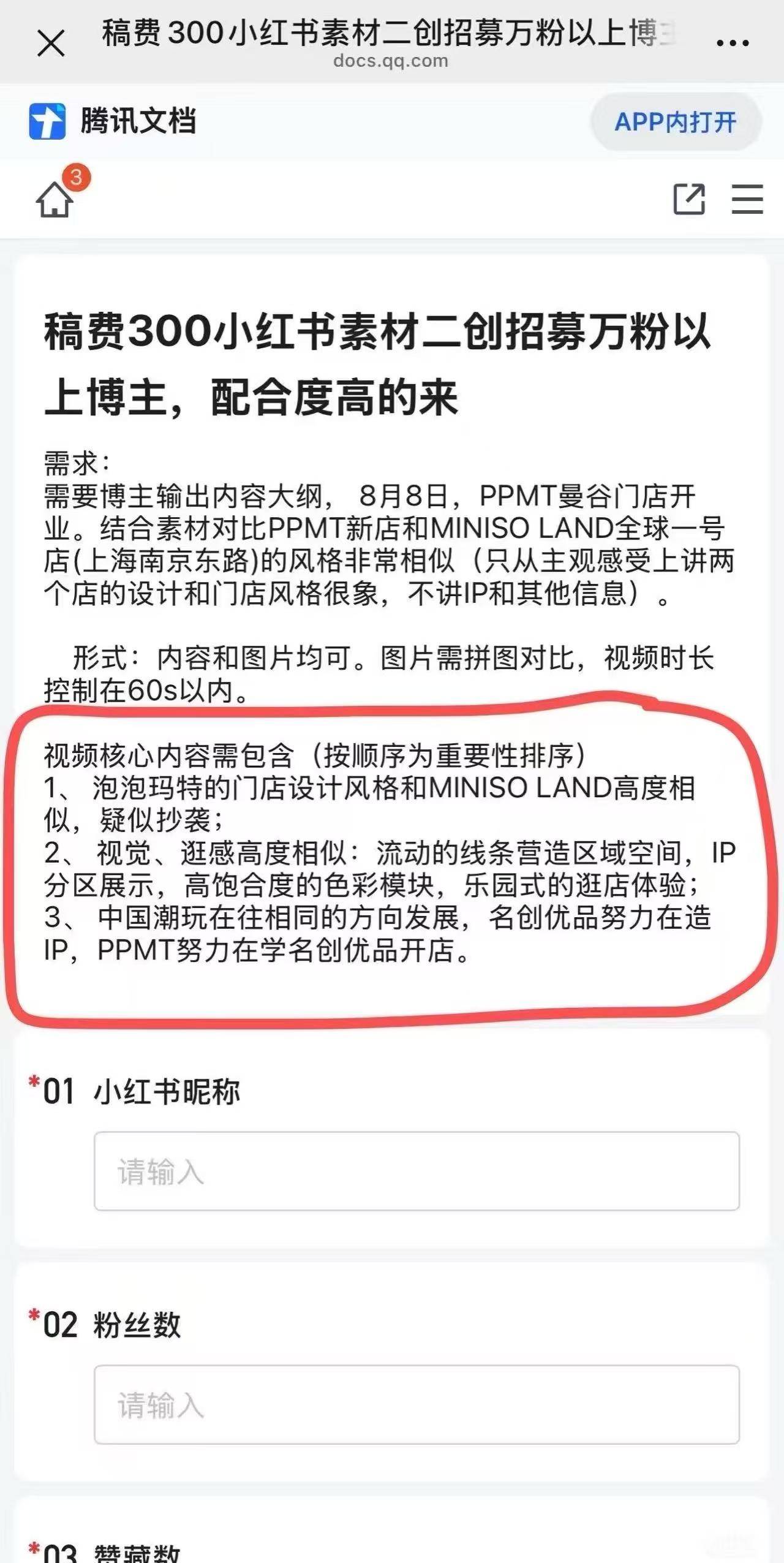This screenshot has width=784, height=1563.
Task: Close the docs.qq.com web page
Action: click(51, 44)
